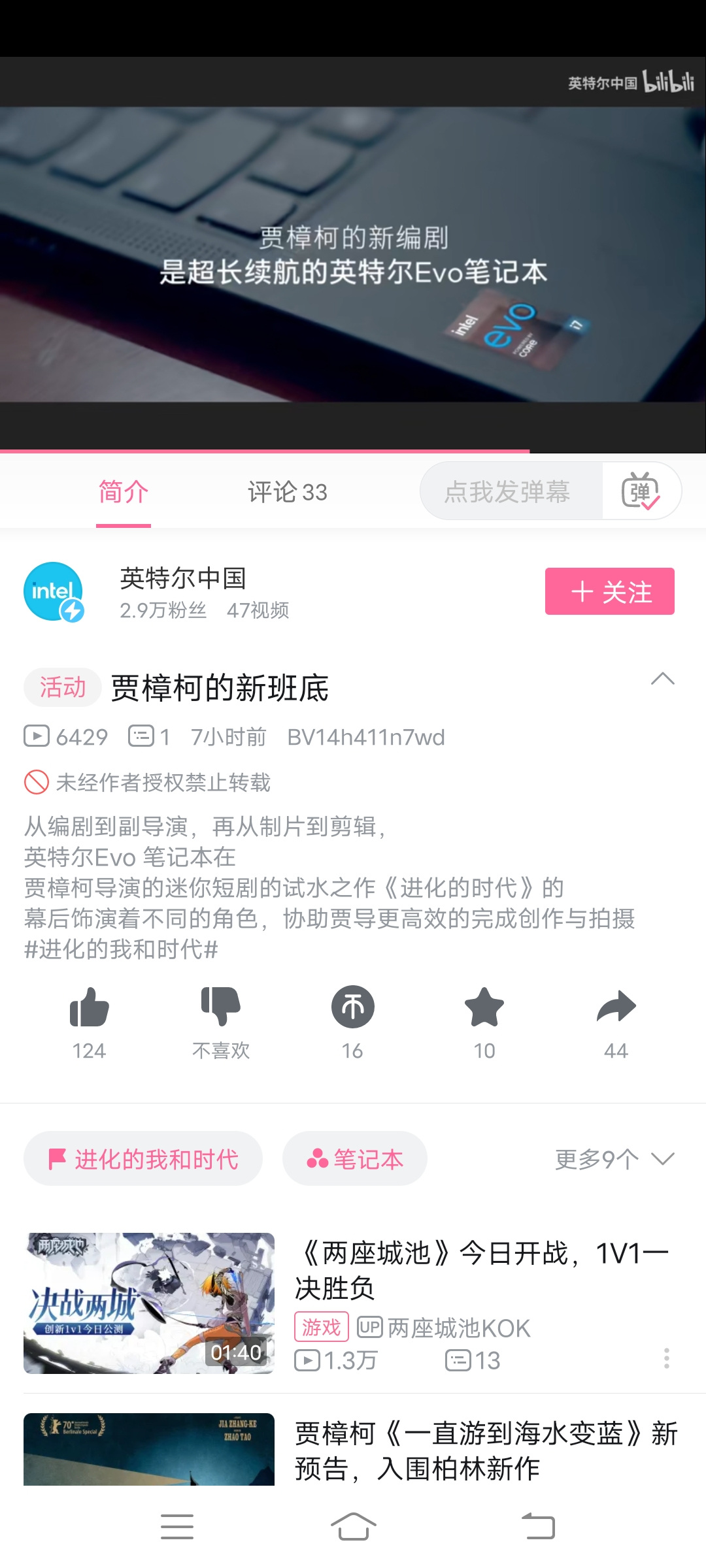Open the 进化的我和时代 activity tag
This screenshot has width=706, height=1568.
pyautogui.click(x=143, y=1159)
